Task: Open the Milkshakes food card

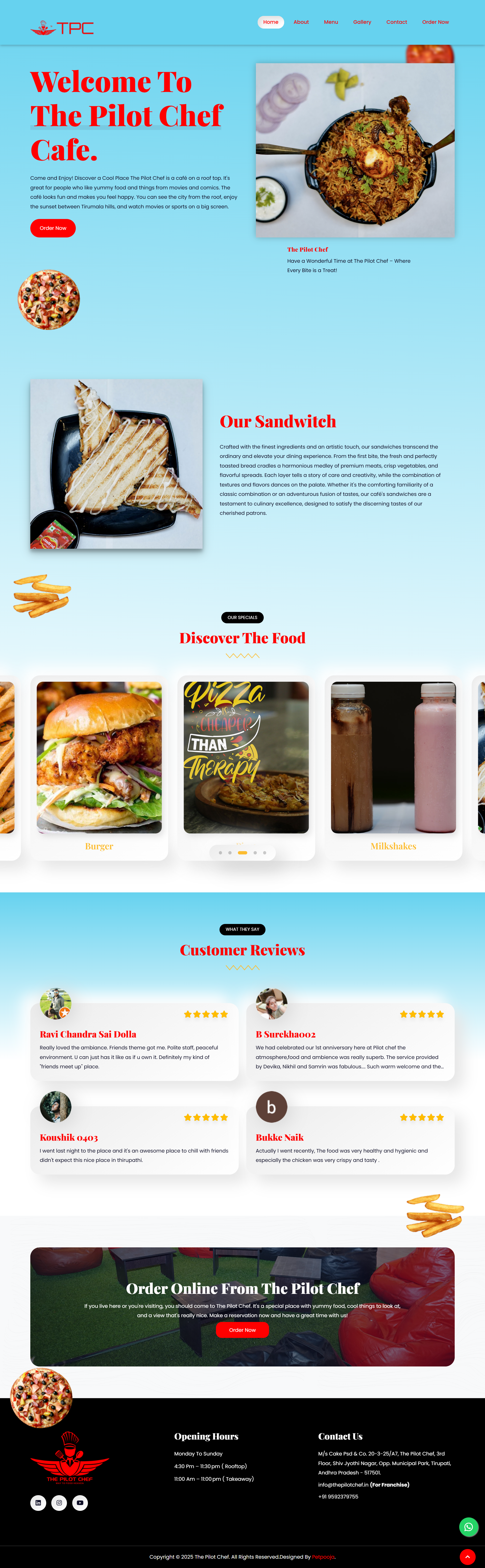Action: click(393, 767)
